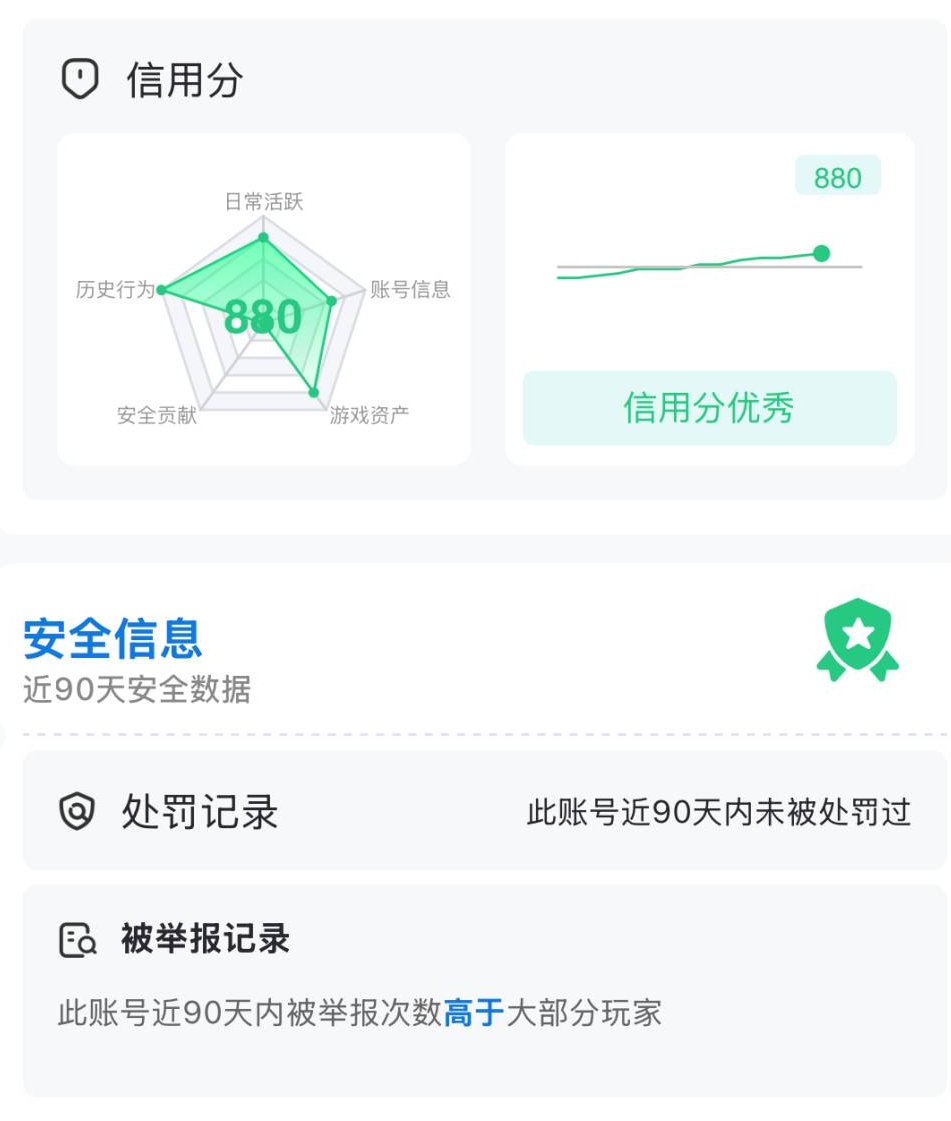Screen dimensions: 951x1121
Task: Enable highlighting of the 880 score badge
Action: coord(838,177)
